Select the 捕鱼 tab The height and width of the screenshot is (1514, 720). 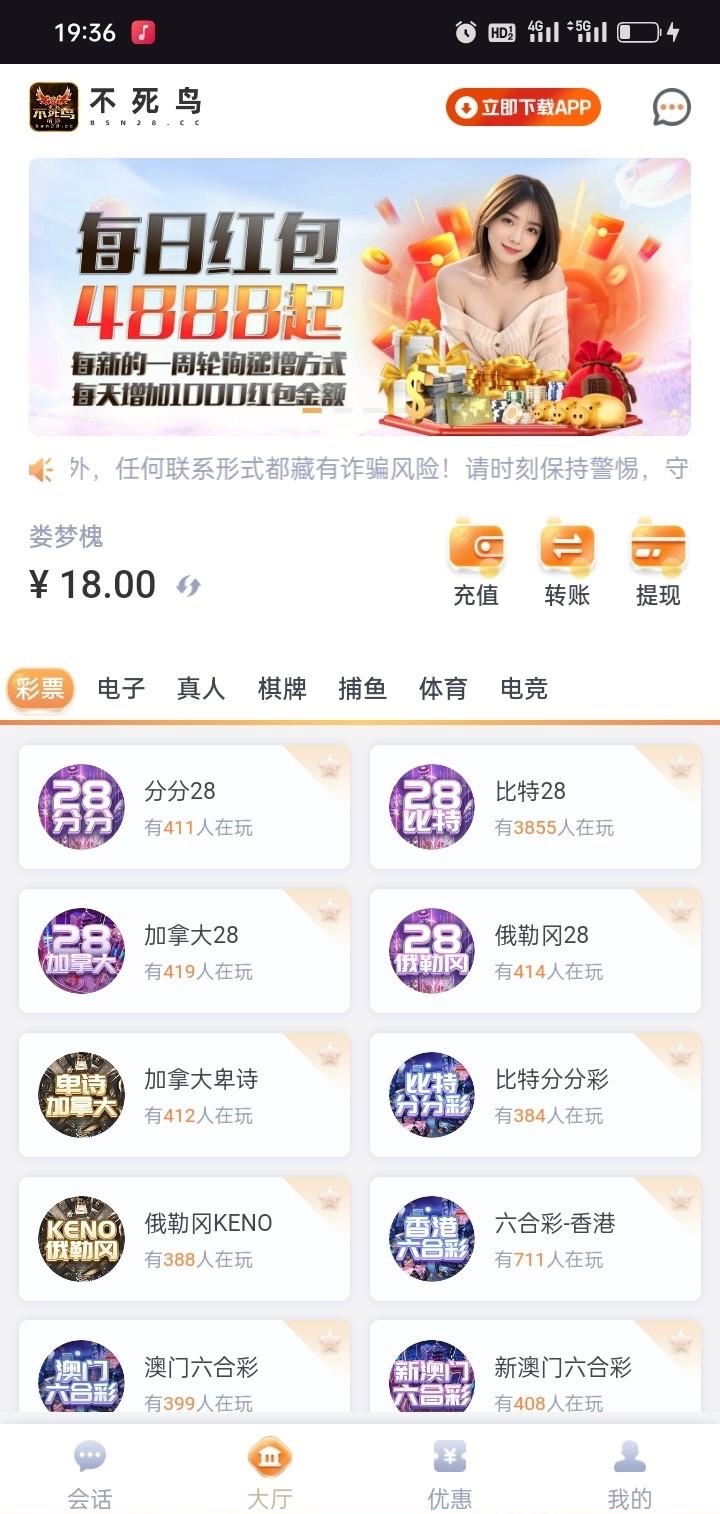point(362,688)
